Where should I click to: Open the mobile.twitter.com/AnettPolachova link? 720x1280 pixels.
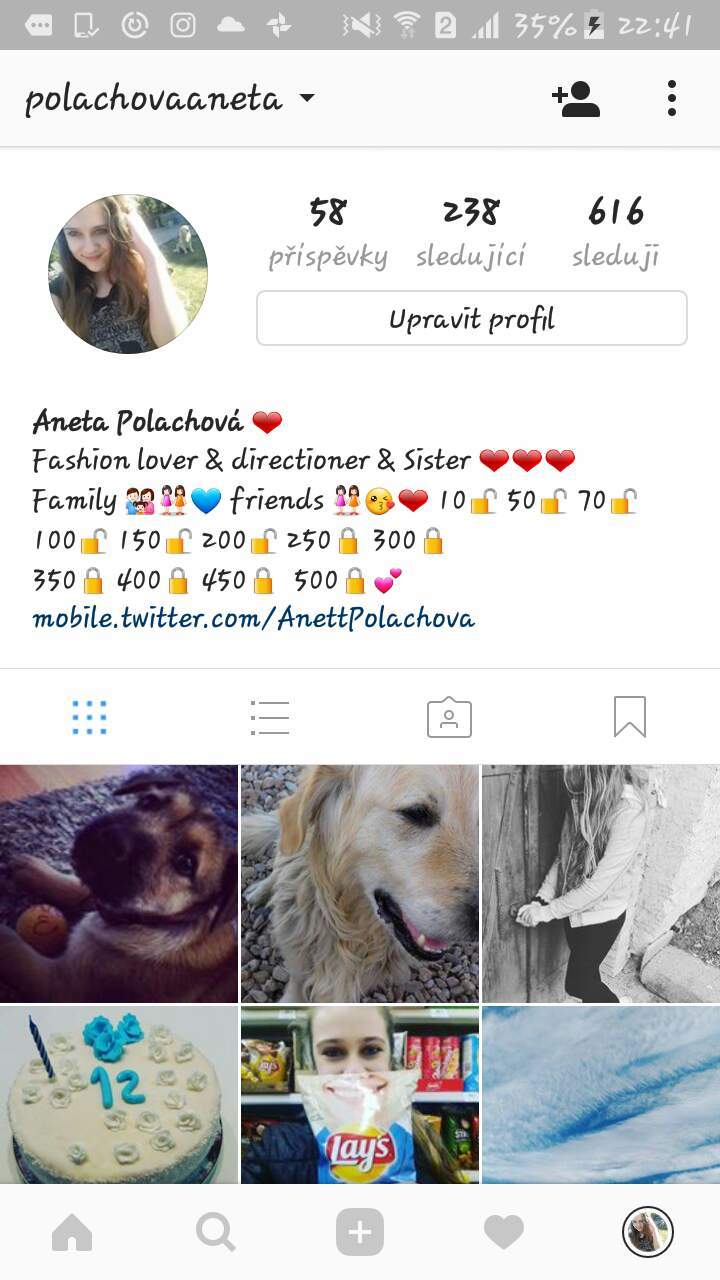pos(254,617)
